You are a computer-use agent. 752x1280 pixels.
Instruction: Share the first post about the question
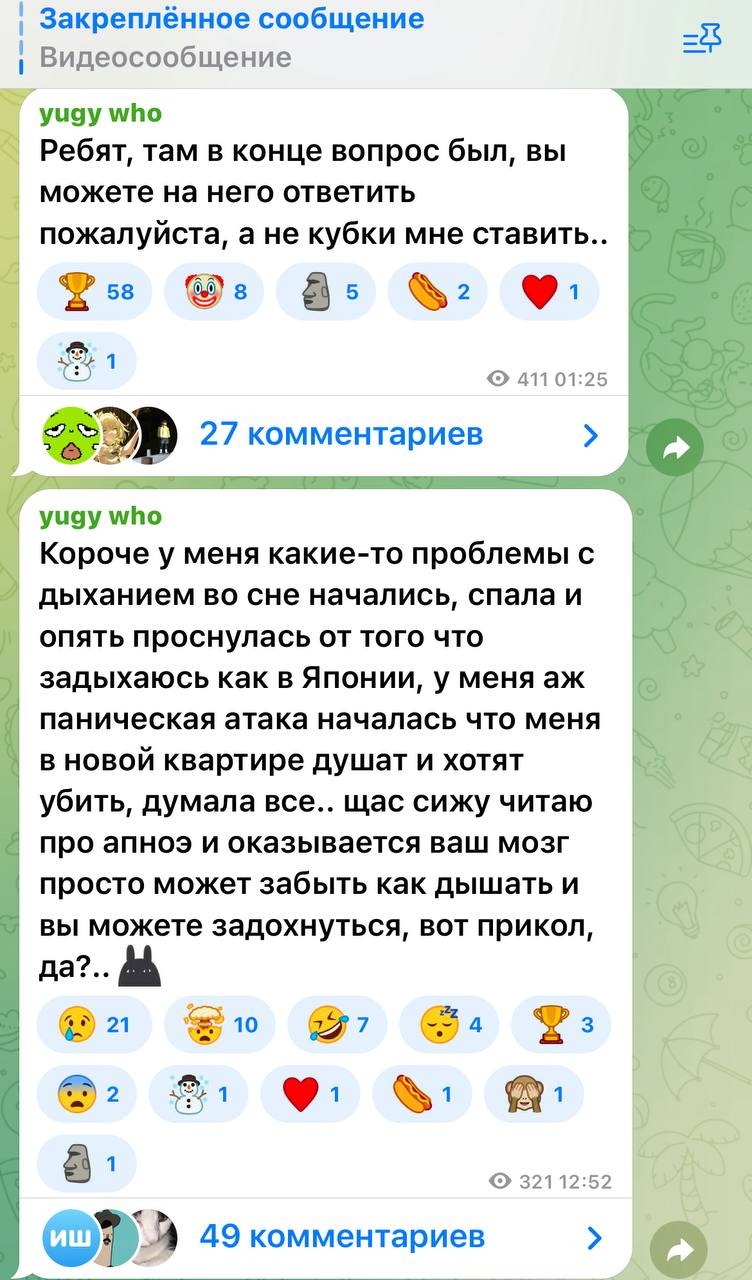675,451
